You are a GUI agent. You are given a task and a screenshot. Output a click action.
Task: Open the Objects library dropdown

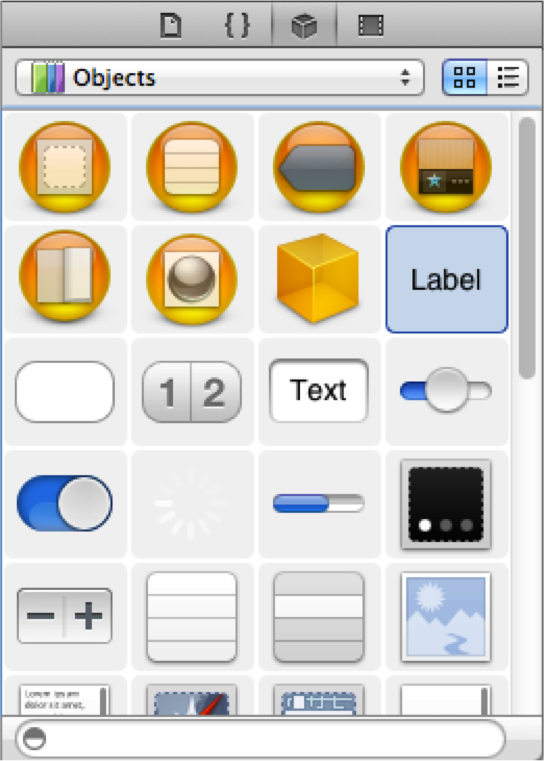point(220,77)
